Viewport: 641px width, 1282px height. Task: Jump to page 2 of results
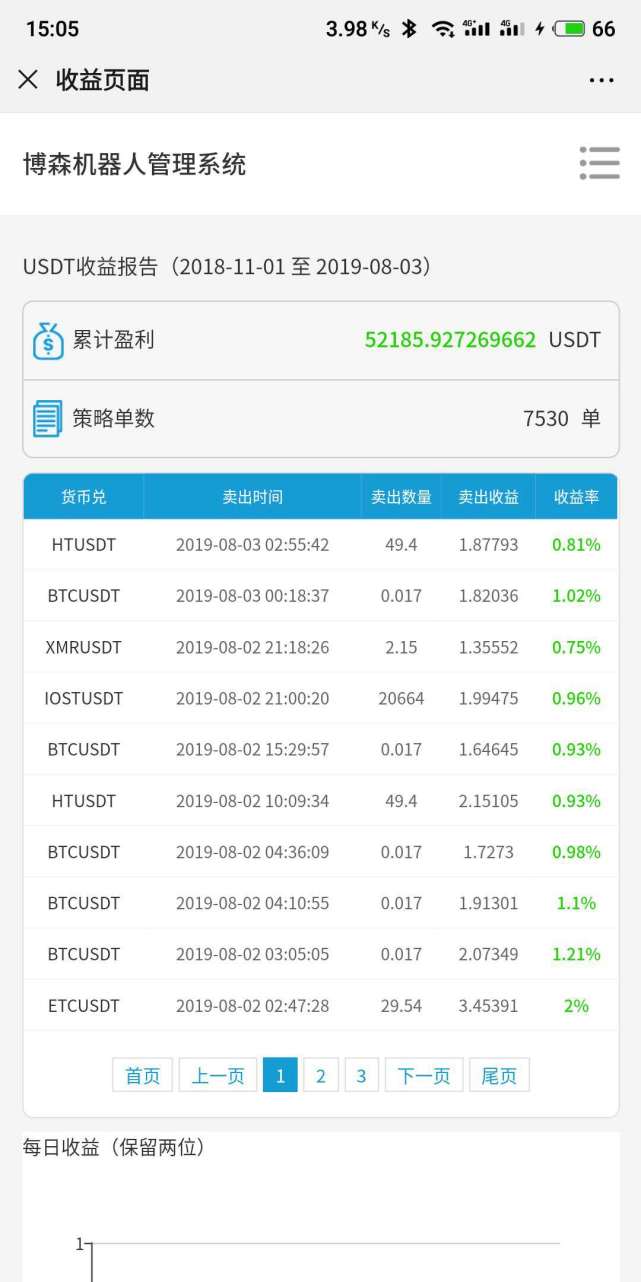point(321,1075)
